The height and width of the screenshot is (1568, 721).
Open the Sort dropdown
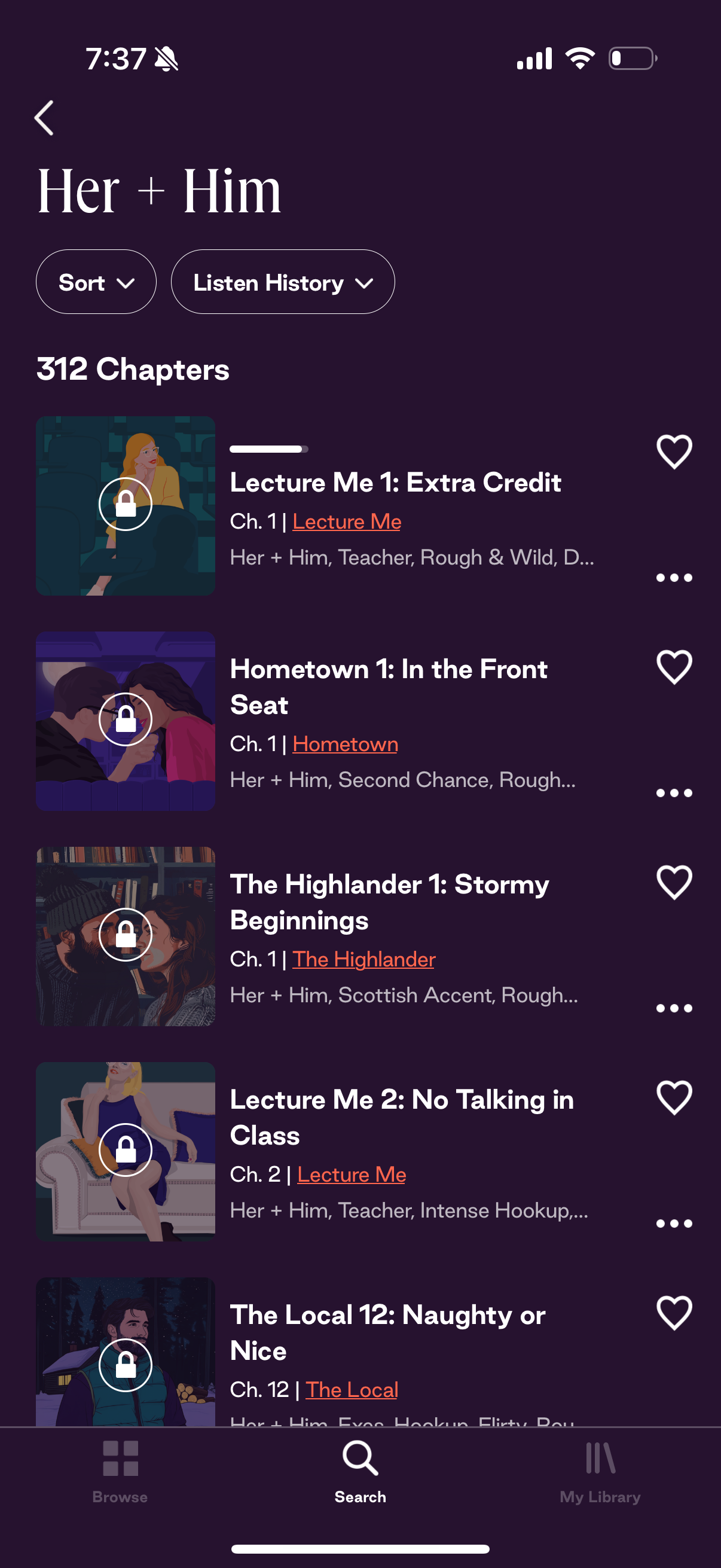click(x=96, y=282)
